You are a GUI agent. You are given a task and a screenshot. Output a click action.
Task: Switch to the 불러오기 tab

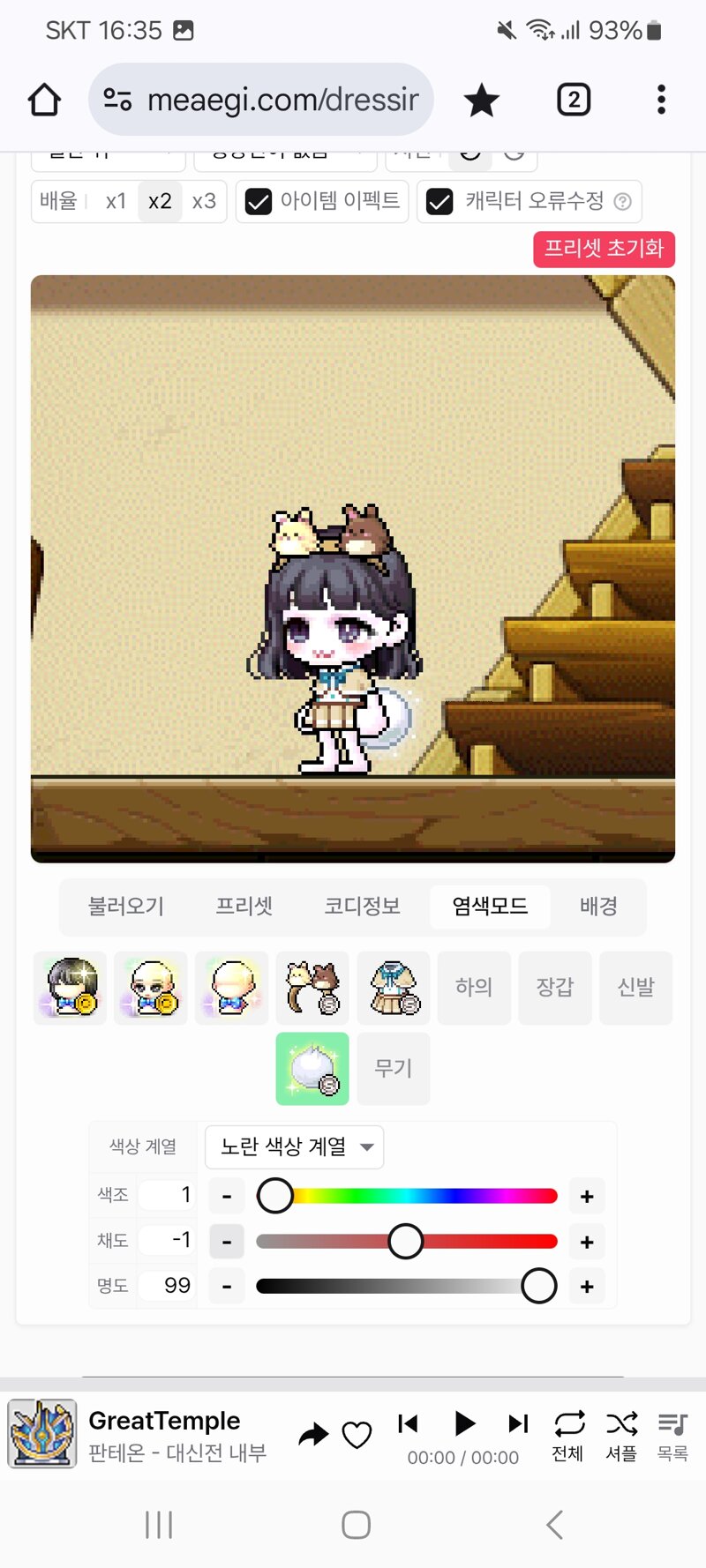(x=126, y=906)
